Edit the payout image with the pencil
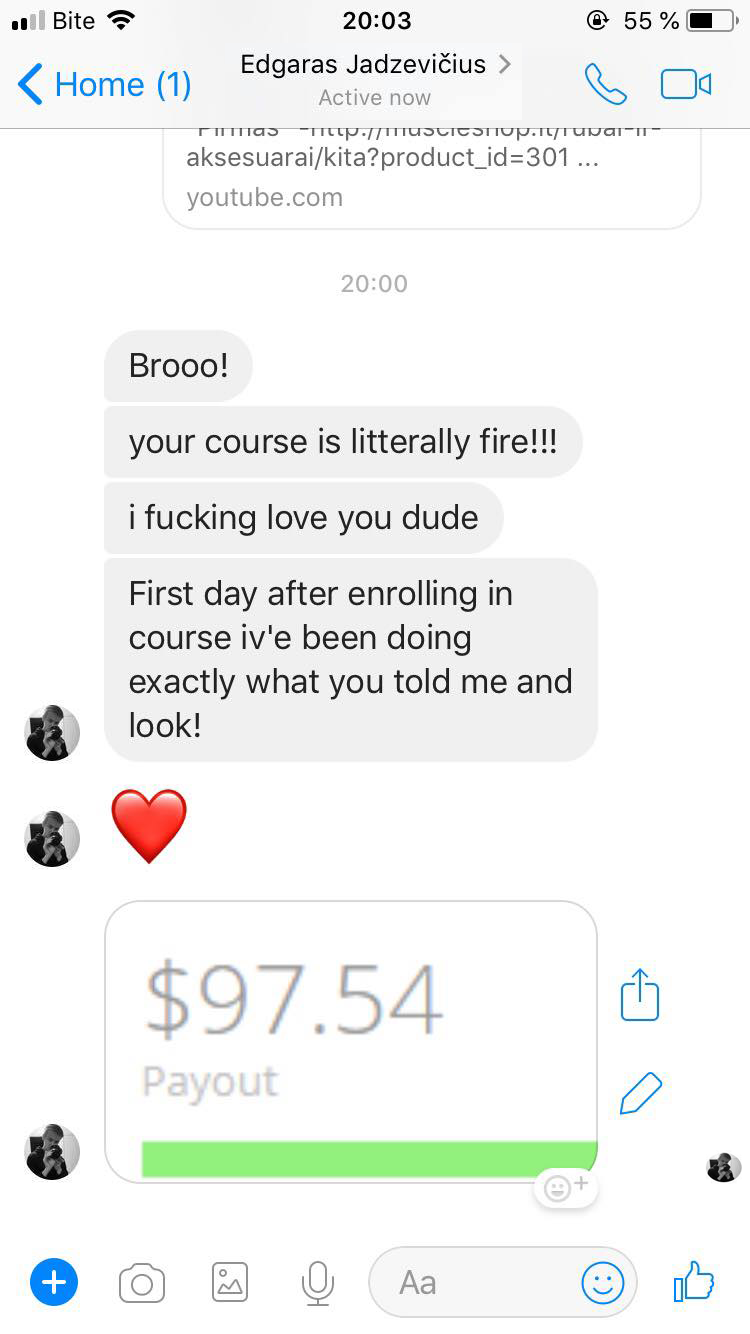Viewport: 750px width, 1334px height. tap(640, 1093)
